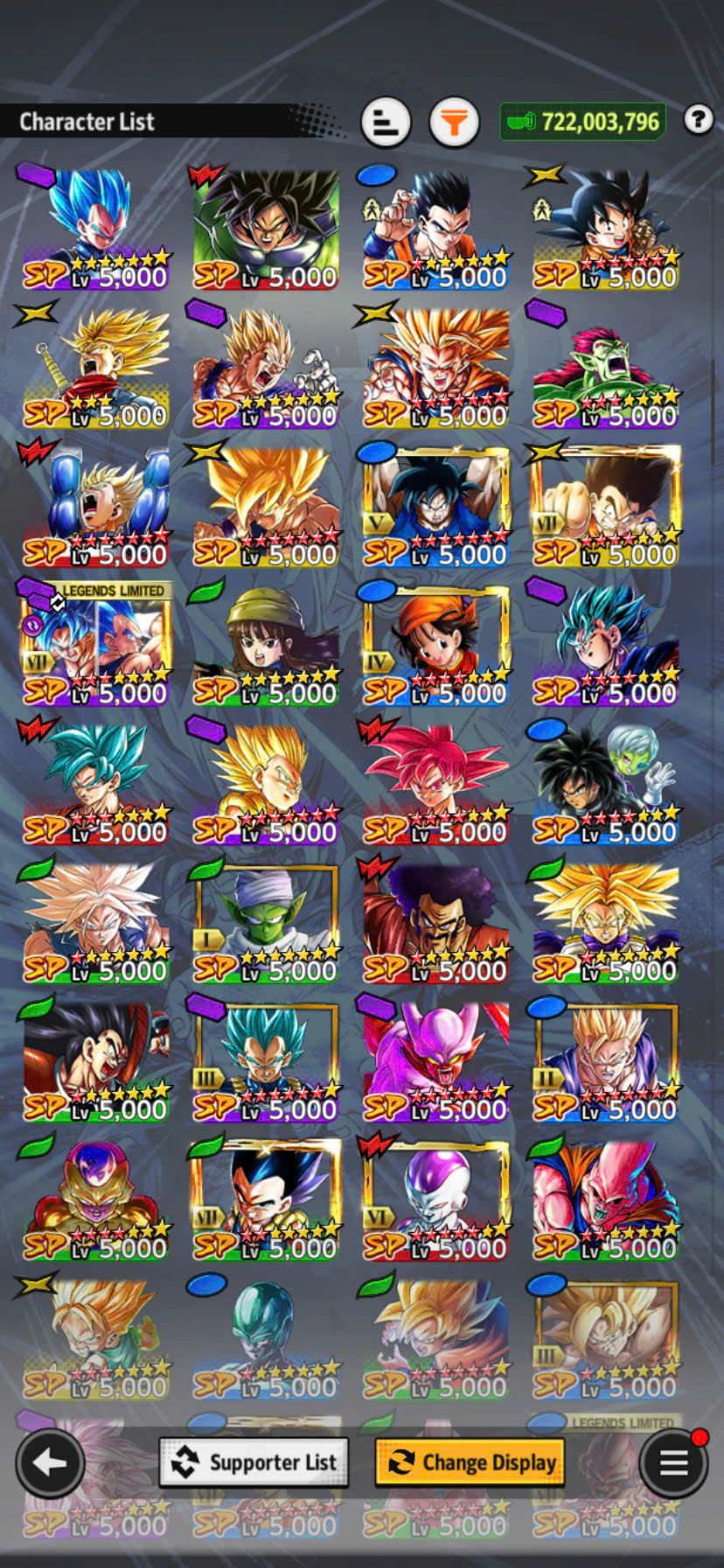Open the help question mark
Image resolution: width=724 pixels, height=1568 pixels.
point(698,119)
